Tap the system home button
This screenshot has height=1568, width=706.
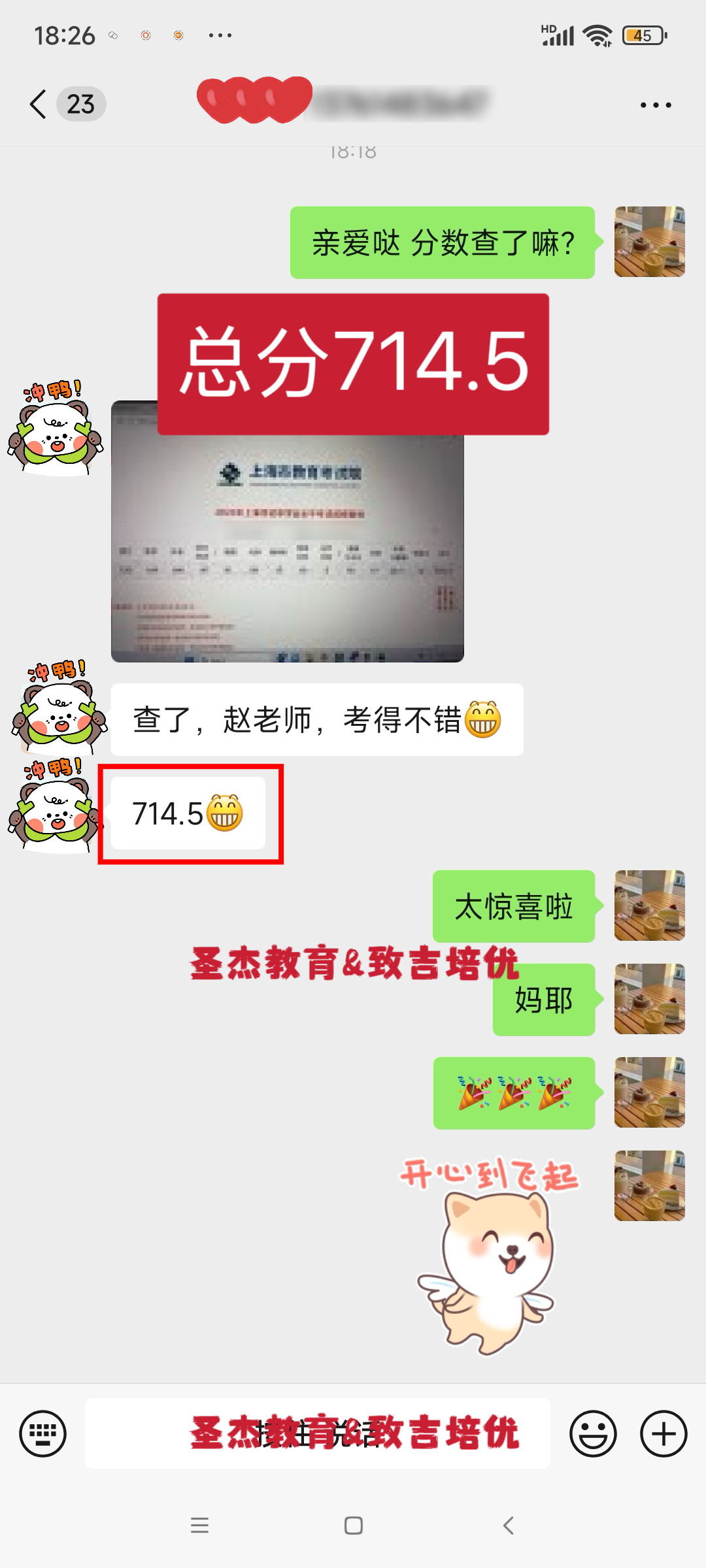(x=354, y=1526)
